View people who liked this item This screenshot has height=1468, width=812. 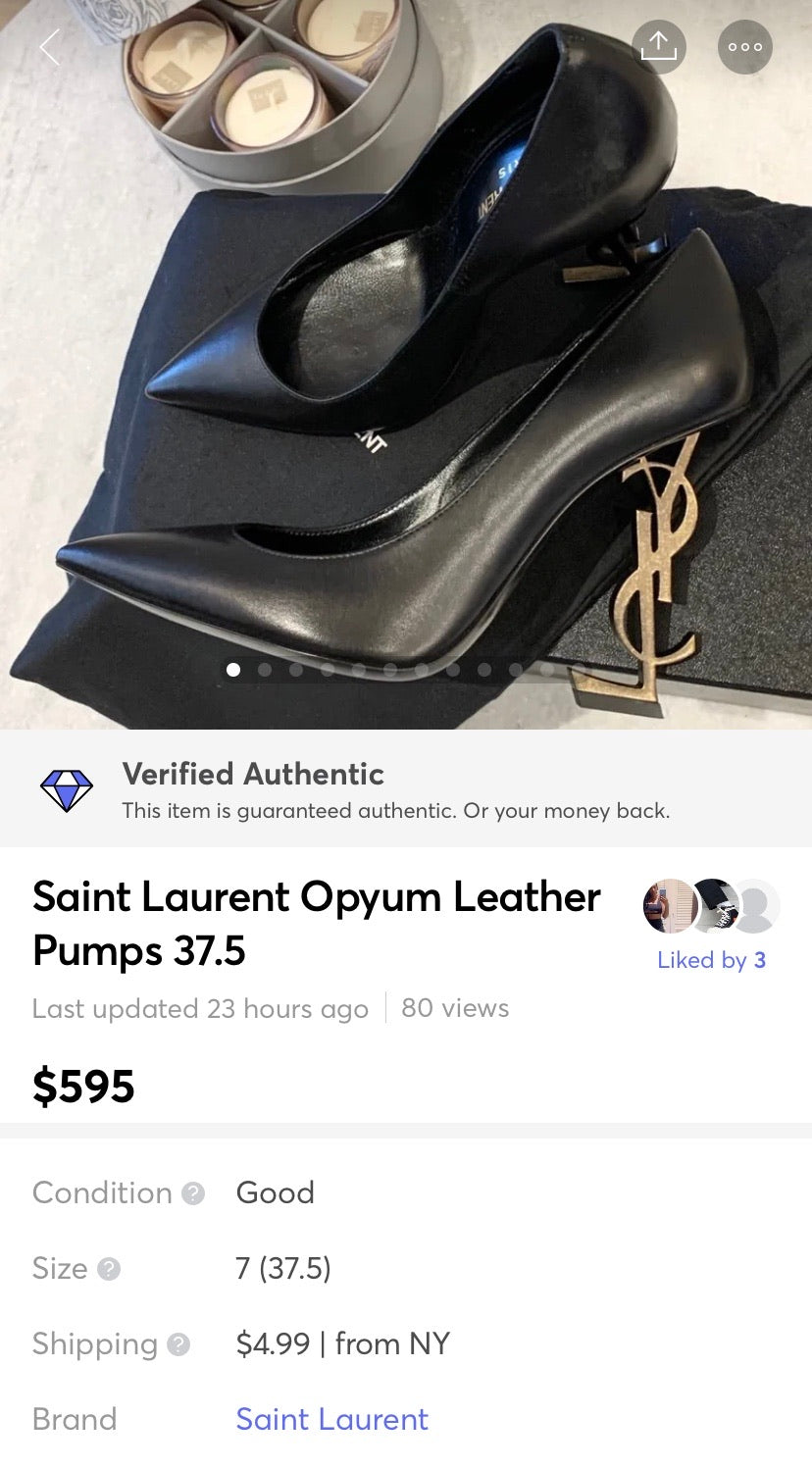click(711, 959)
